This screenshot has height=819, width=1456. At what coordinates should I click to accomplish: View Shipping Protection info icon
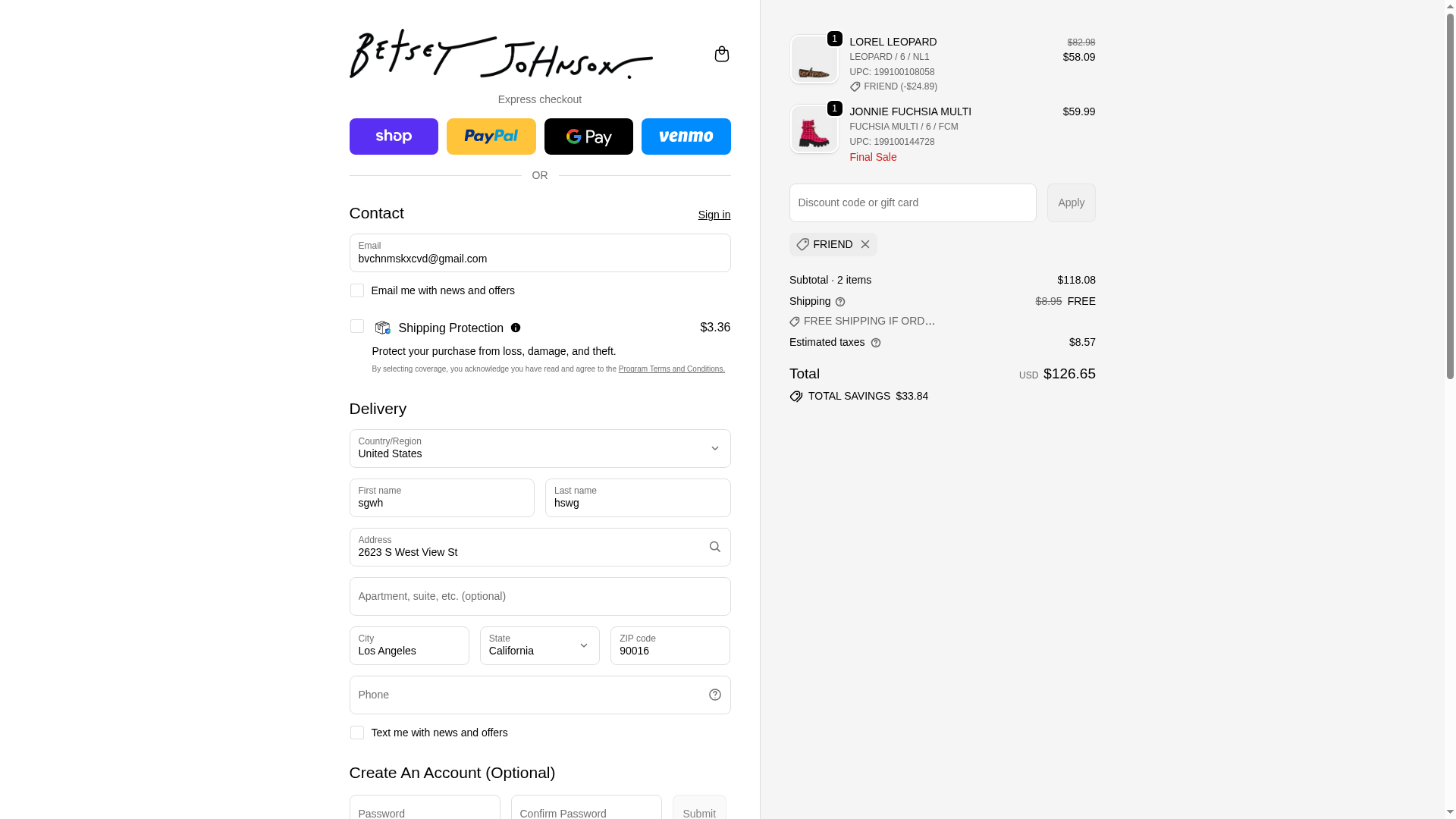pyautogui.click(x=516, y=328)
